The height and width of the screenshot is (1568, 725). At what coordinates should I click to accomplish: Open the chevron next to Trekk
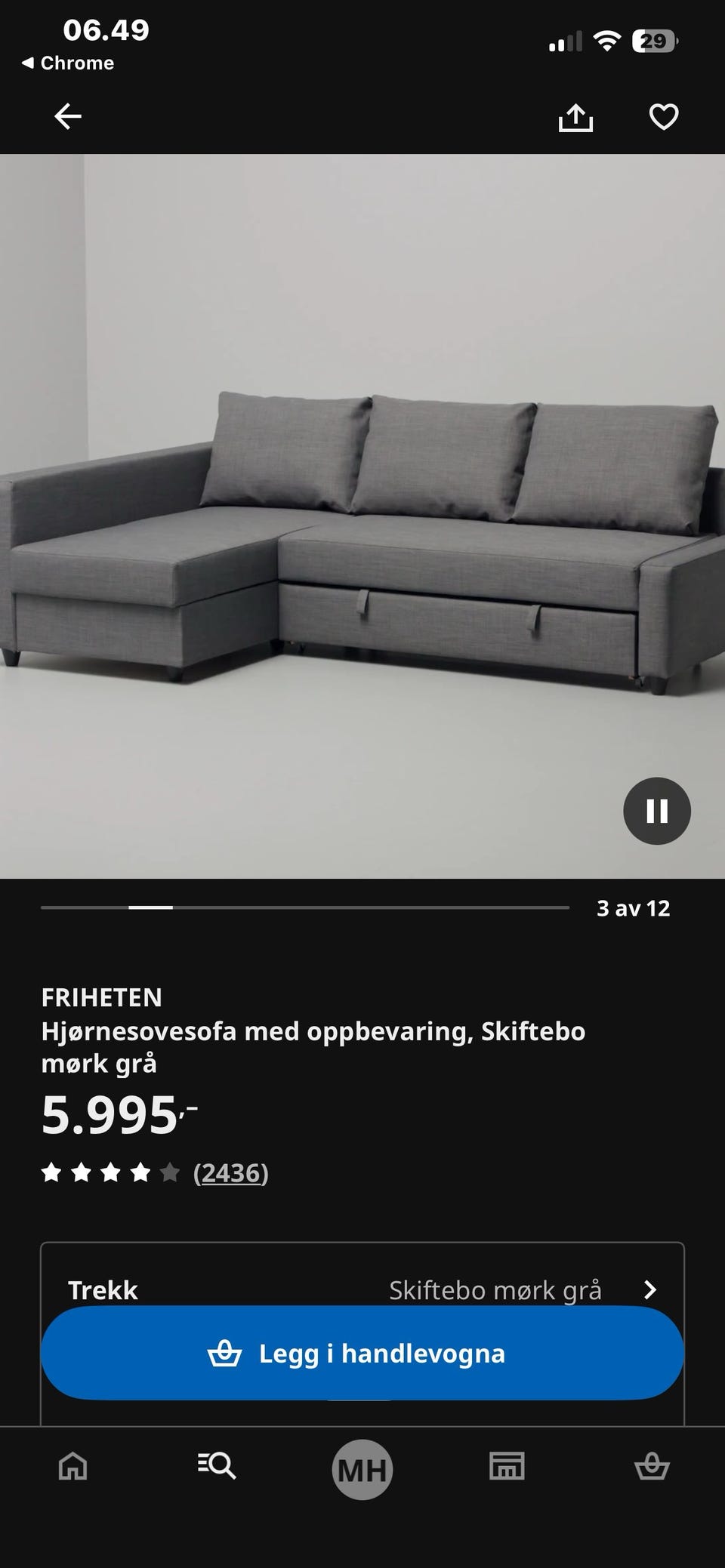651,1289
